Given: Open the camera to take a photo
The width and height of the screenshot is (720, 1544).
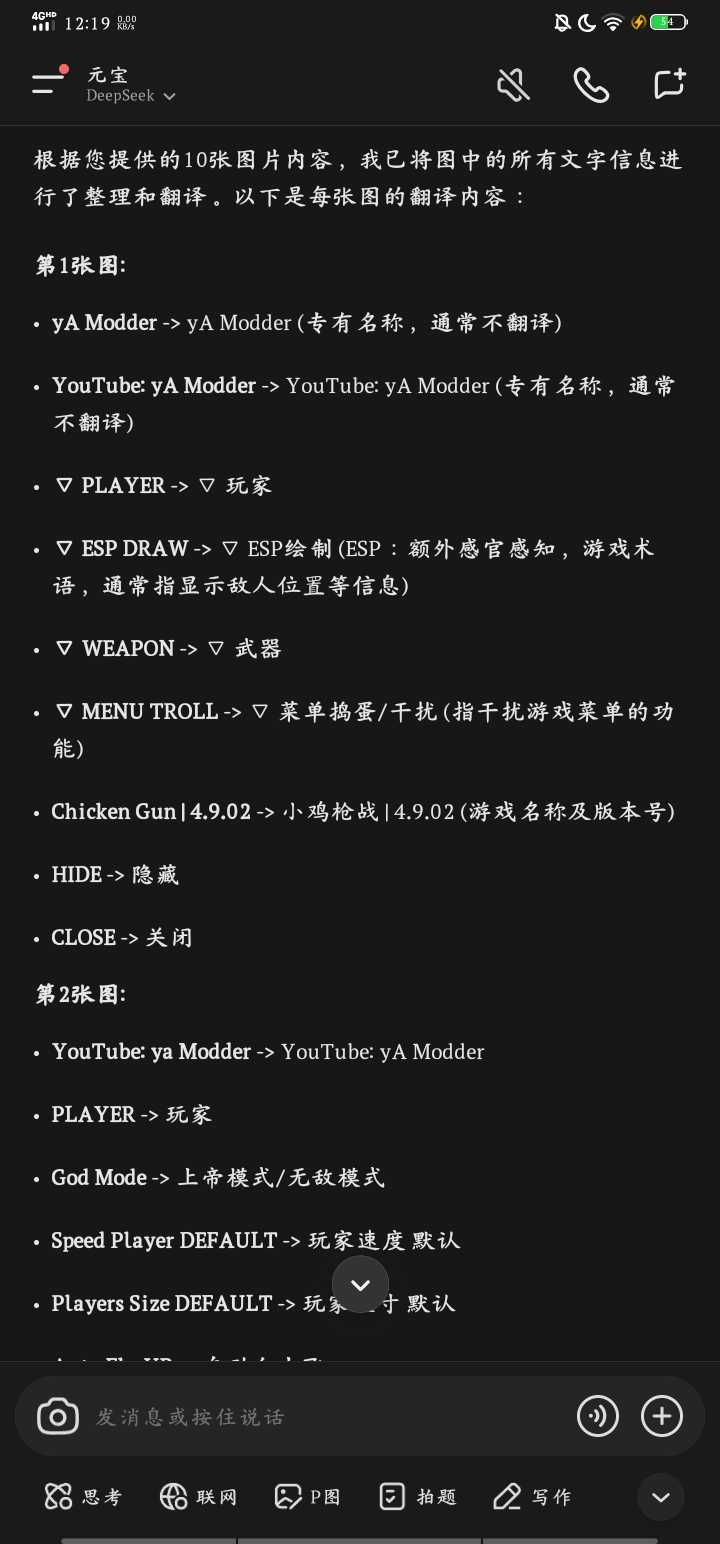Looking at the screenshot, I should click(58, 1416).
